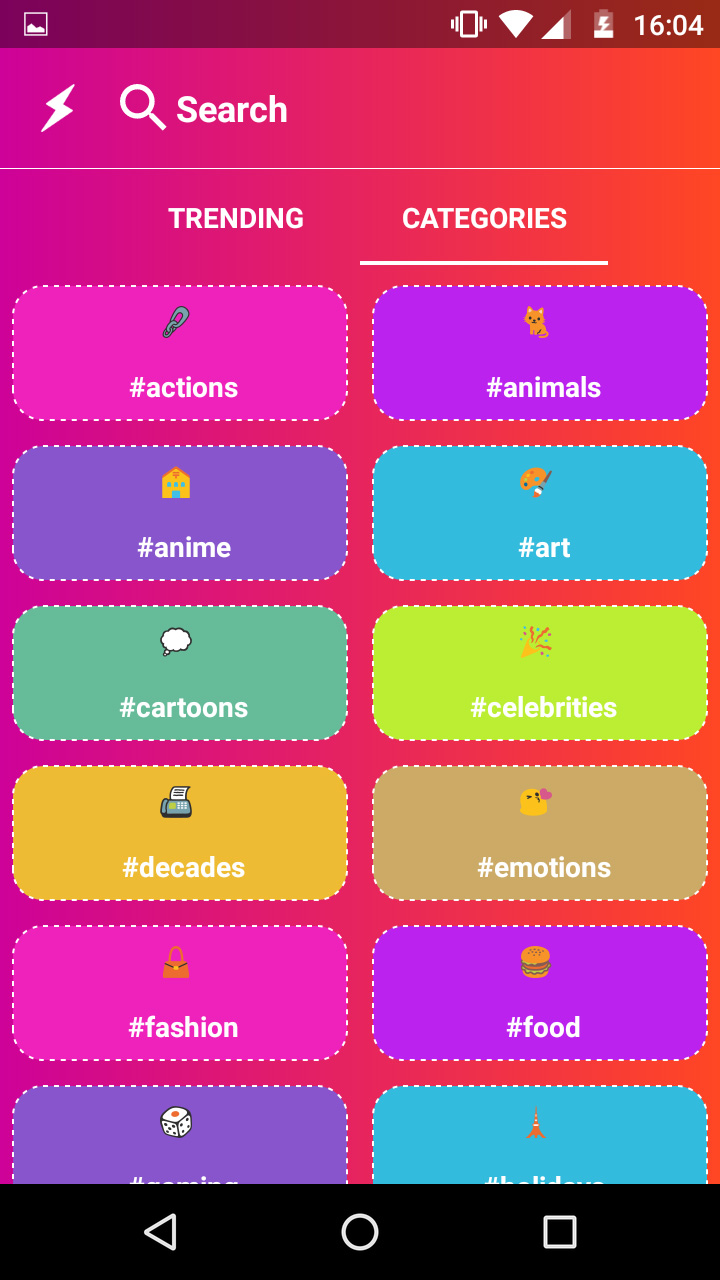Return to the home screen

click(x=360, y=1232)
